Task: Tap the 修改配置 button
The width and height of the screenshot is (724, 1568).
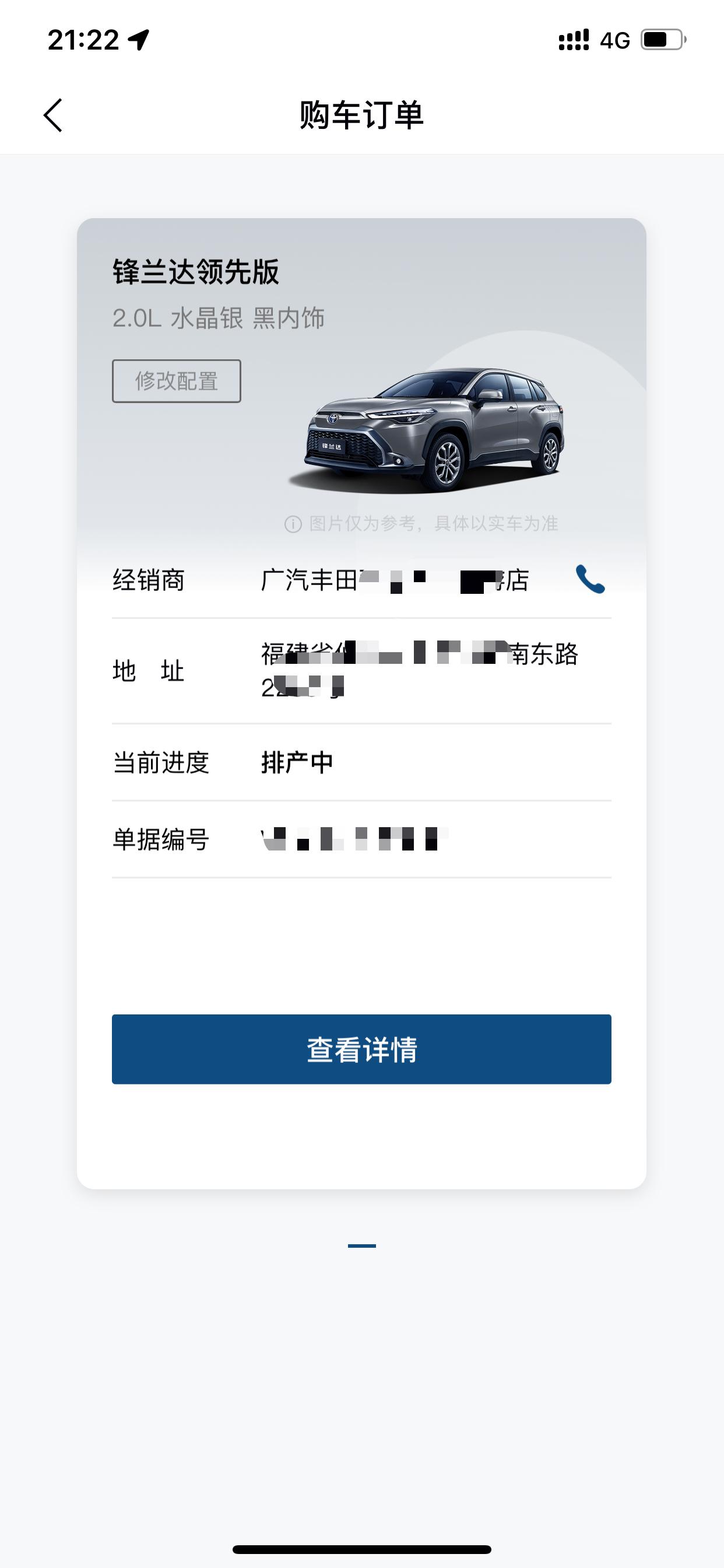Action: point(177,381)
